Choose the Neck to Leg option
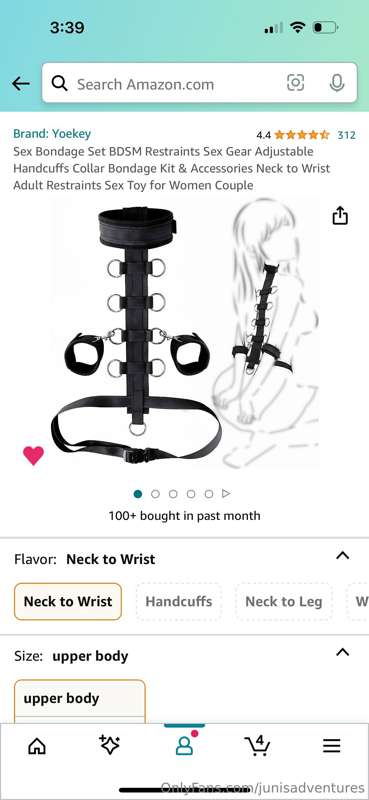 click(284, 601)
